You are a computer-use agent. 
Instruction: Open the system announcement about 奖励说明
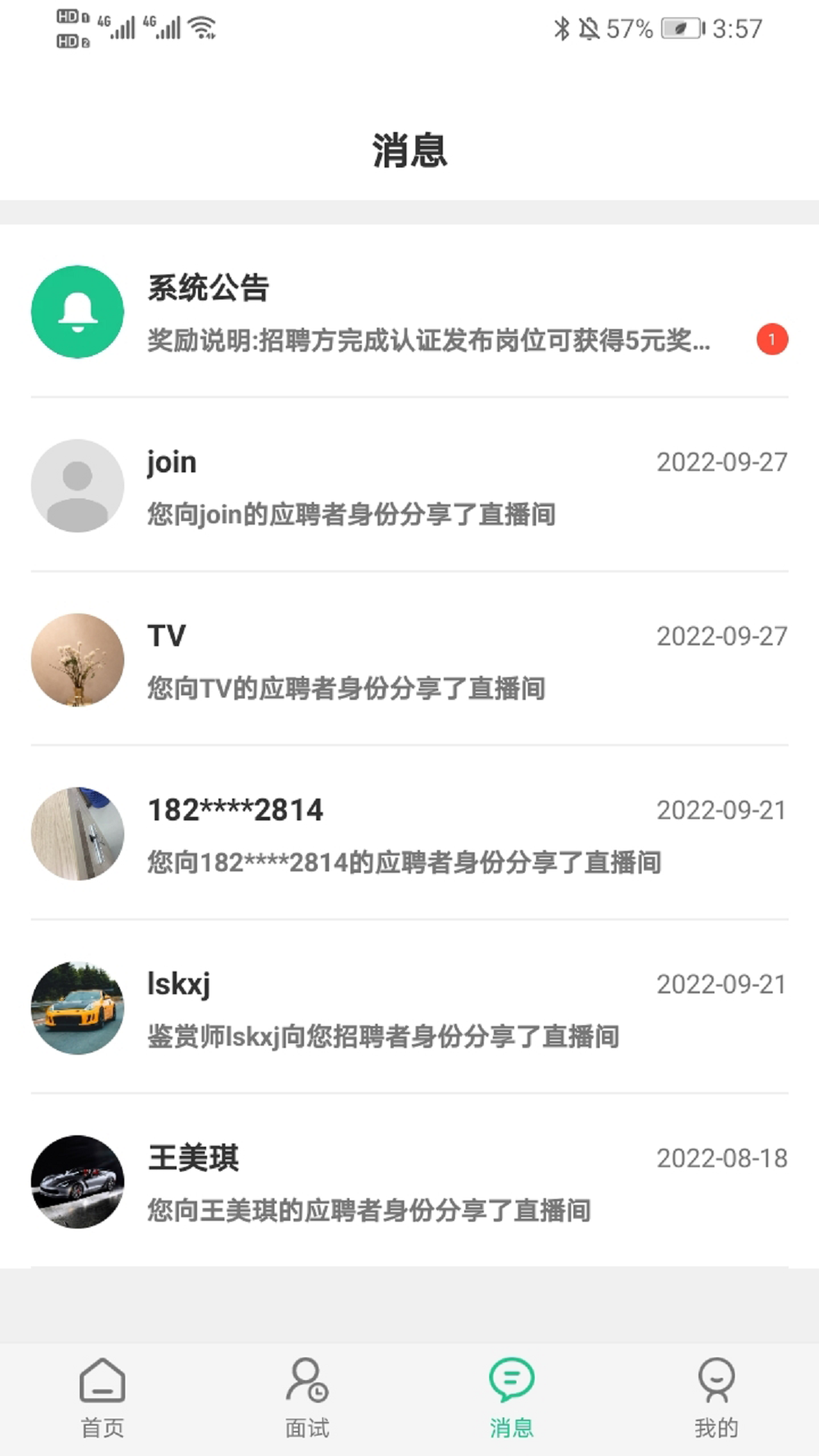click(x=409, y=312)
